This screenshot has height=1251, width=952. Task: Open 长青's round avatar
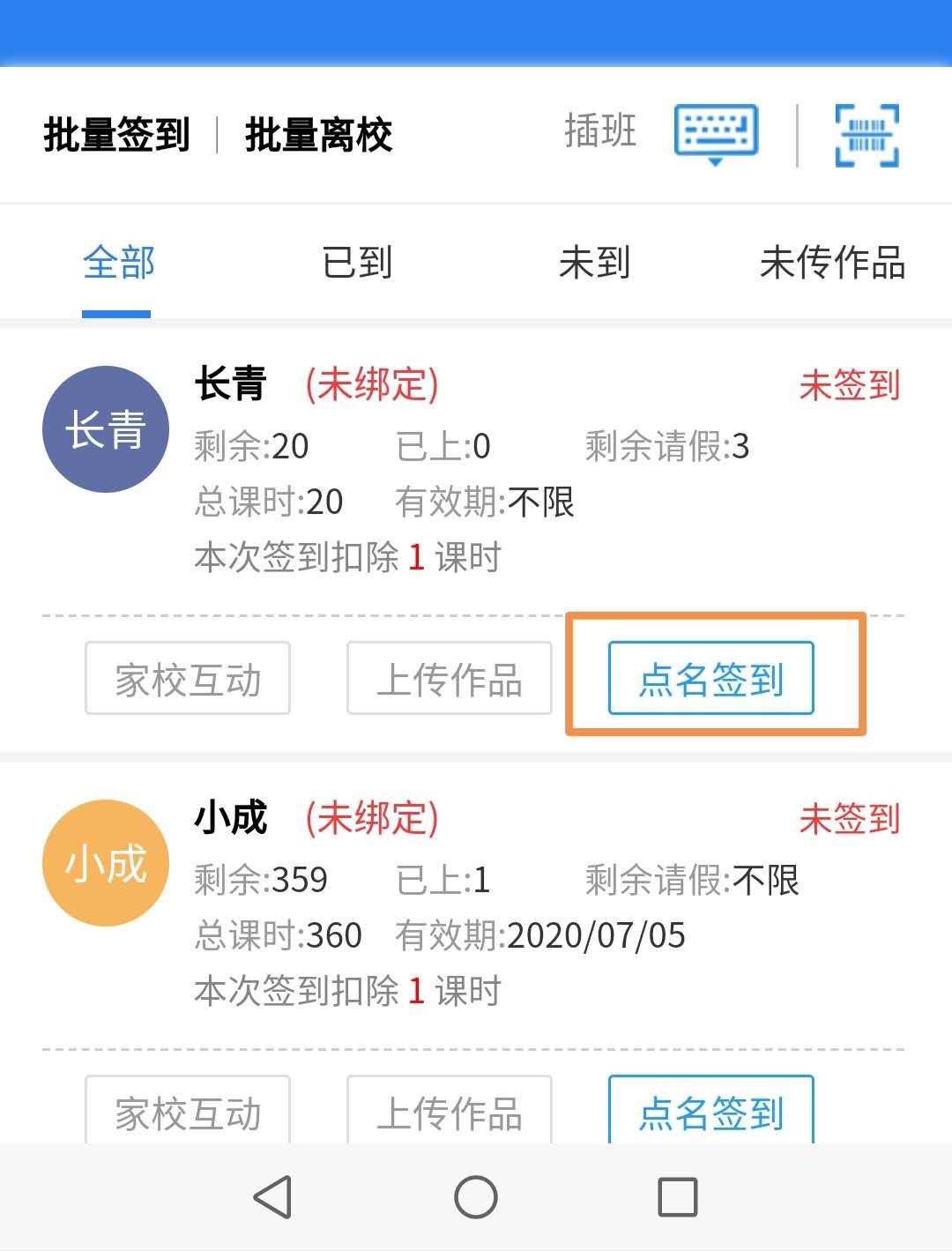pyautogui.click(x=106, y=429)
